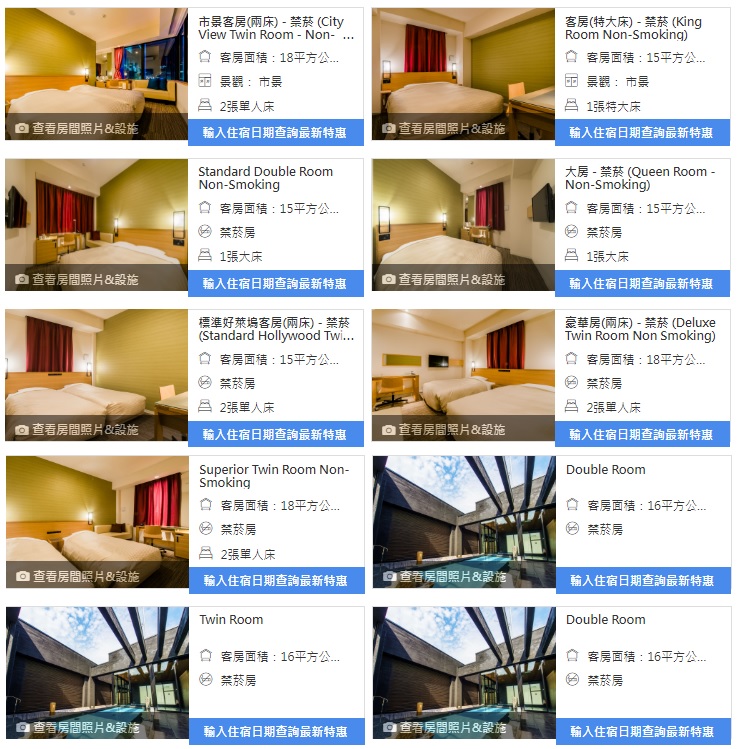
Task: Enter dates for Queen Room Non-Smoking deals
Action: pos(642,283)
